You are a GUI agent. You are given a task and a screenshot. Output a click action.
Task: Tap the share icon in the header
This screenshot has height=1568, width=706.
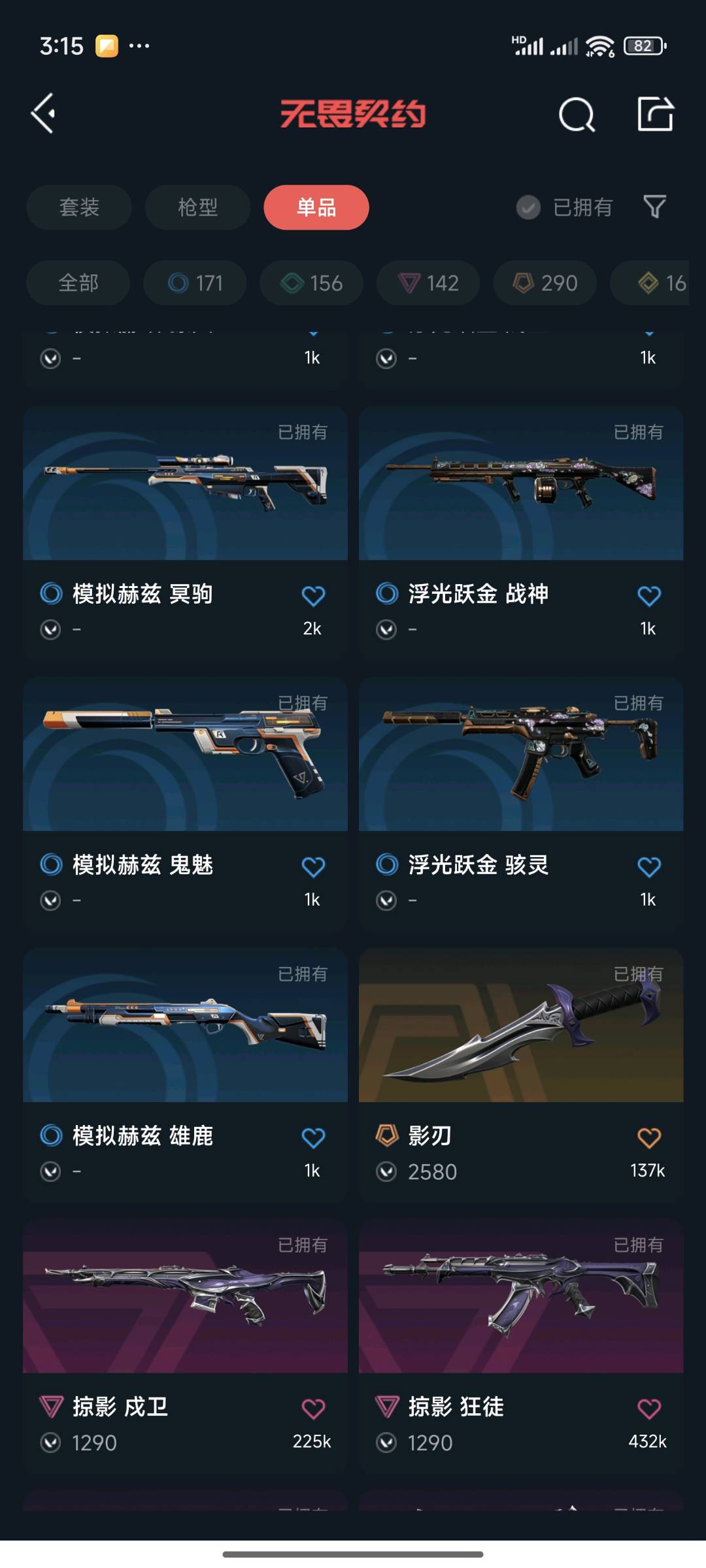(656, 114)
